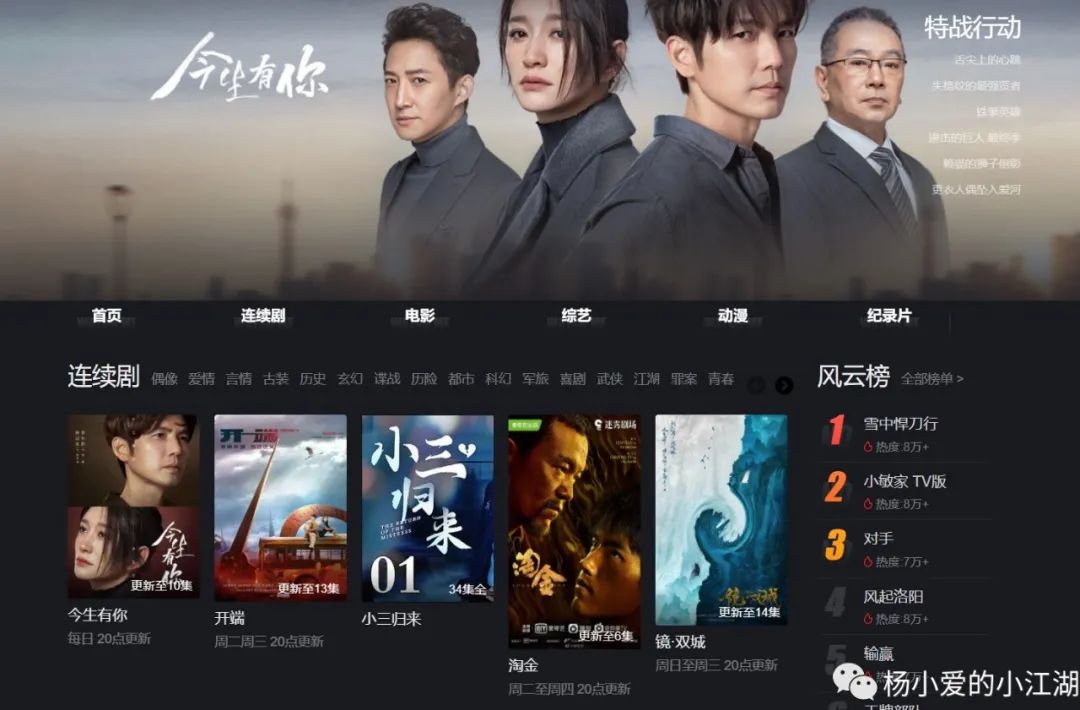Image resolution: width=1080 pixels, height=710 pixels.
Task: Filter series by 古装 genre
Action: tap(276, 379)
